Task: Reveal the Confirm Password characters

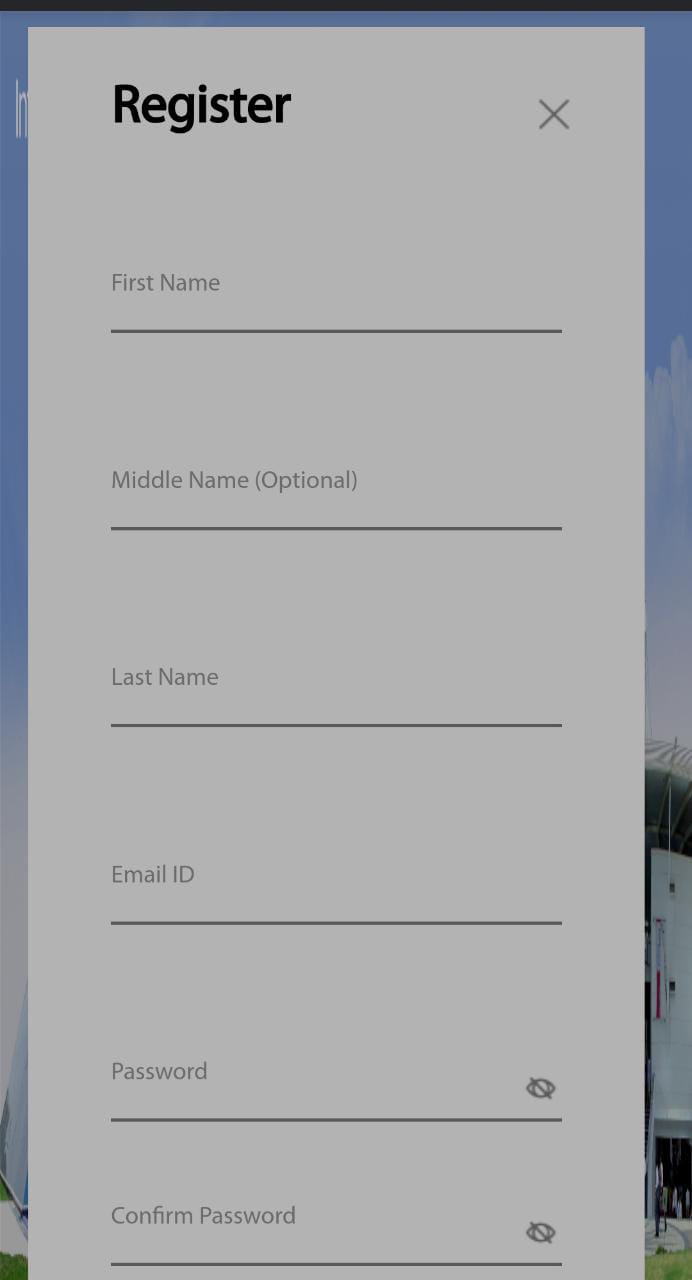Action: coord(541,1233)
